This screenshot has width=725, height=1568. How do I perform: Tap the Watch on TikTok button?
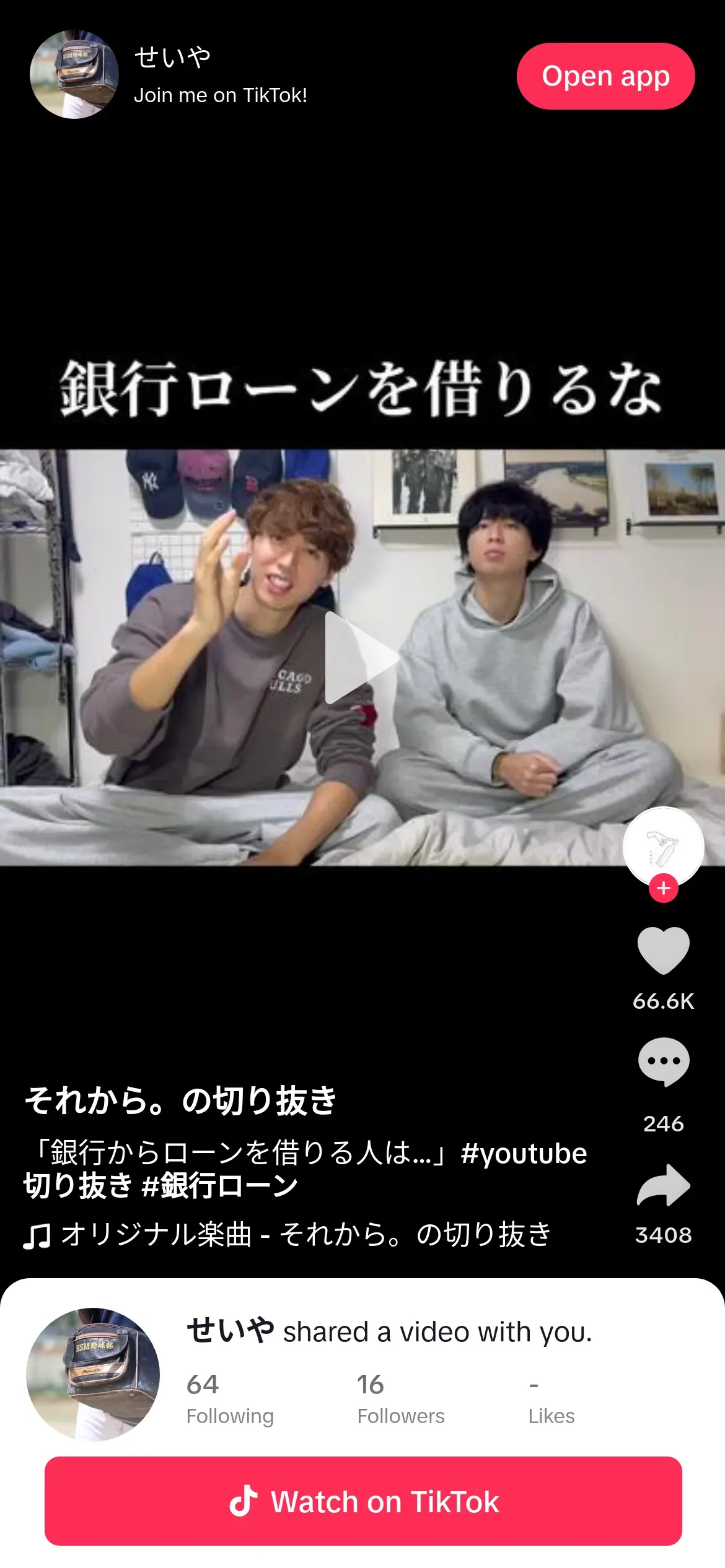click(363, 1501)
